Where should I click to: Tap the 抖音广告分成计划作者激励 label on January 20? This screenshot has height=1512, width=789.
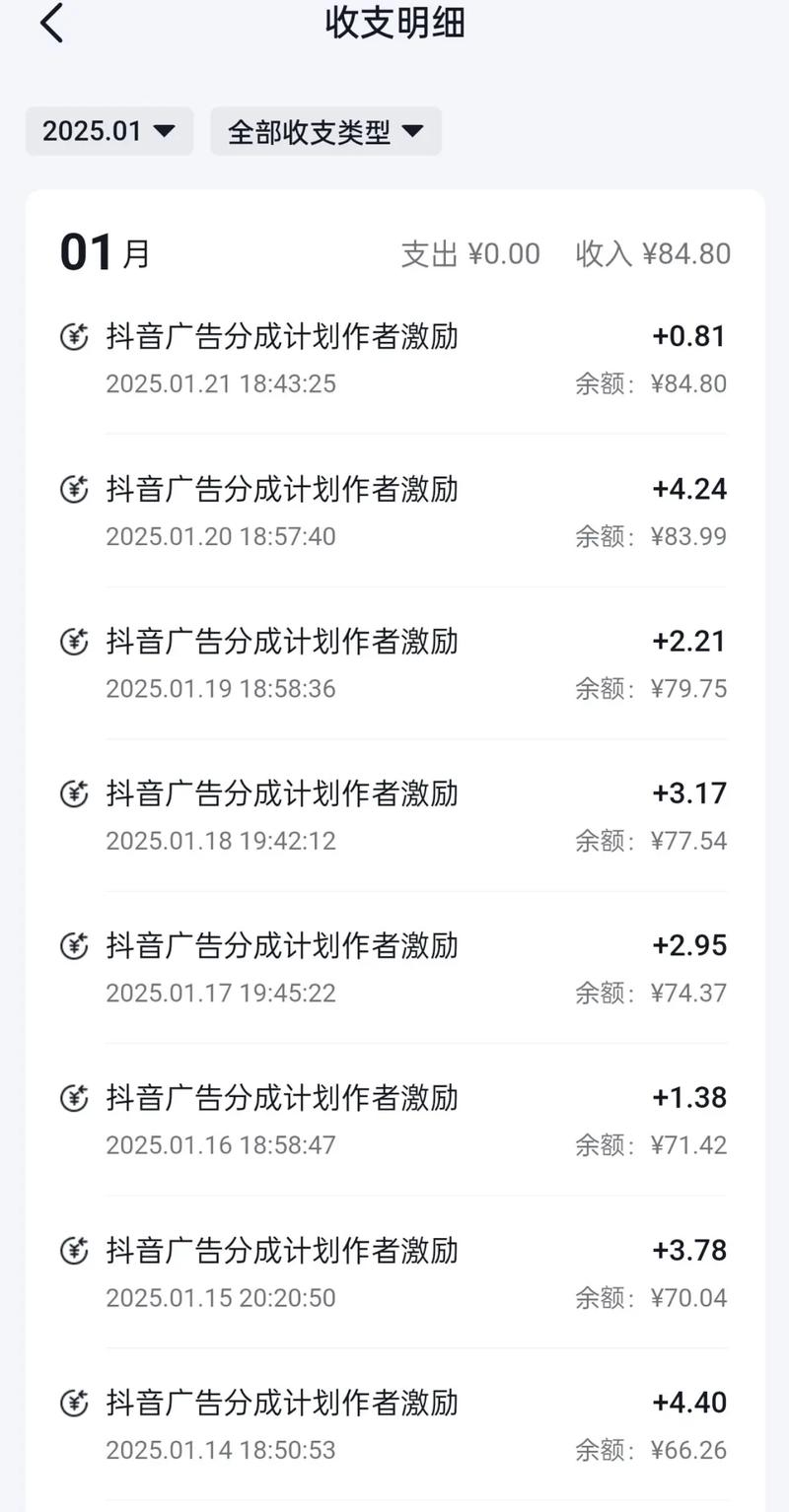pos(283,488)
